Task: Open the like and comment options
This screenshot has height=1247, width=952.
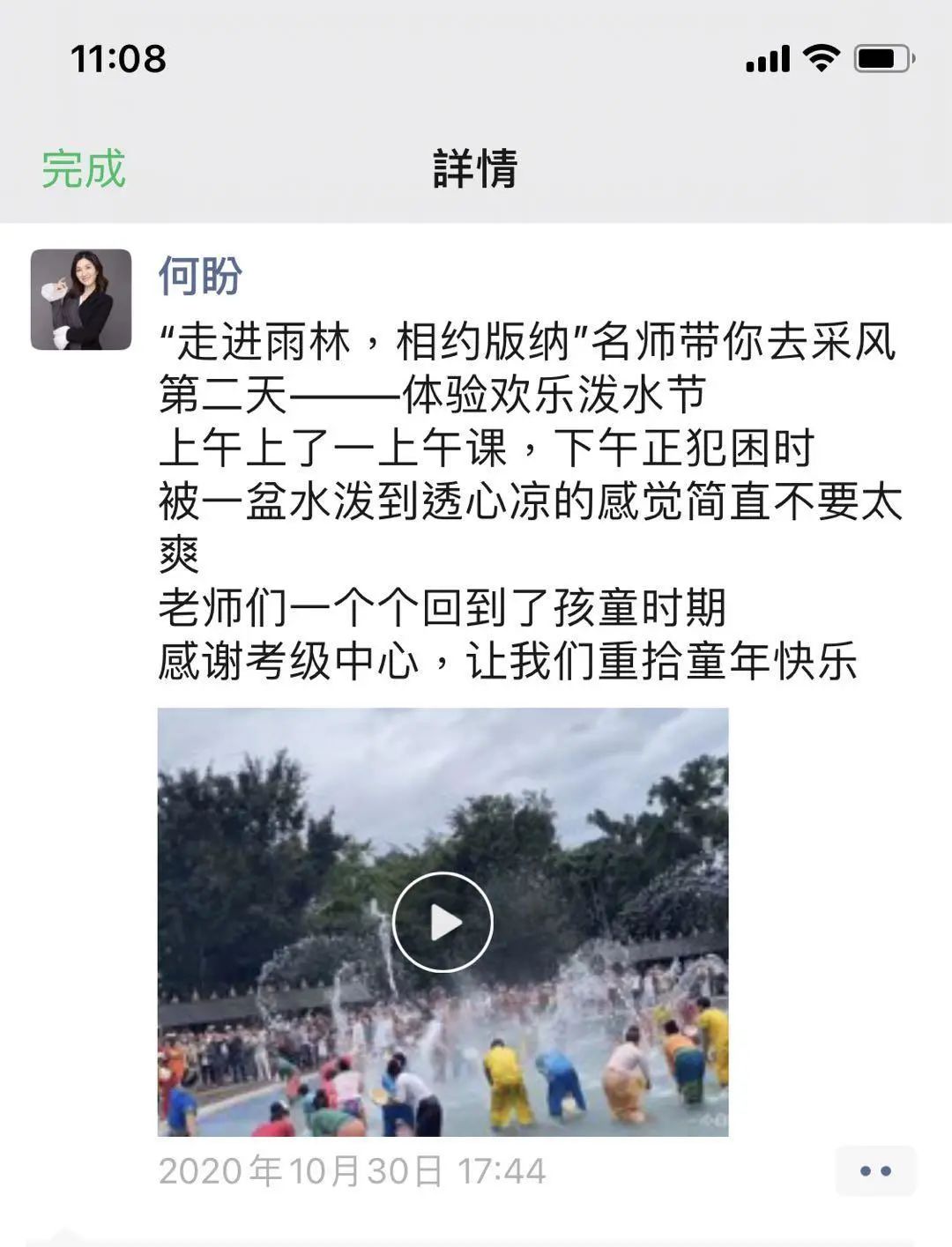Action: 874,1170
